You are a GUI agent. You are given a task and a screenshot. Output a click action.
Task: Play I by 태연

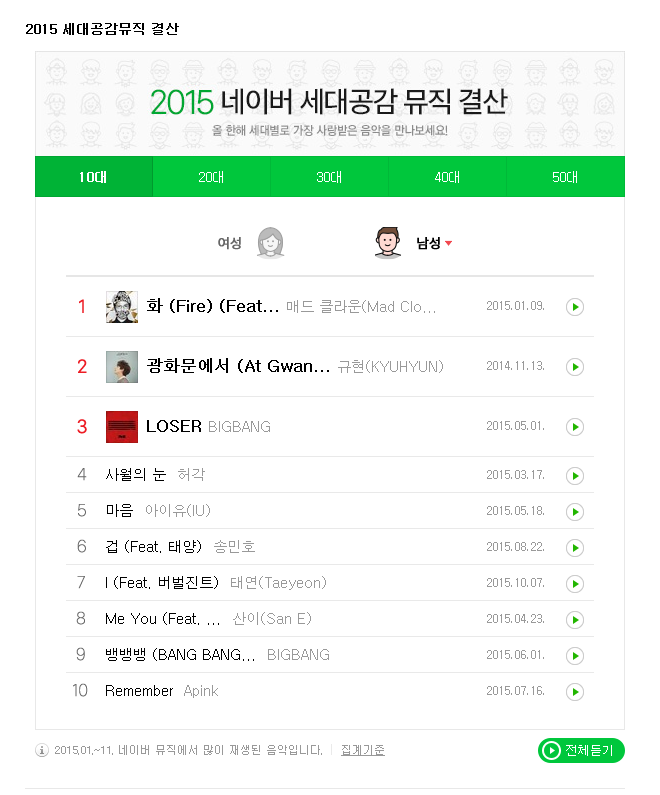click(575, 583)
